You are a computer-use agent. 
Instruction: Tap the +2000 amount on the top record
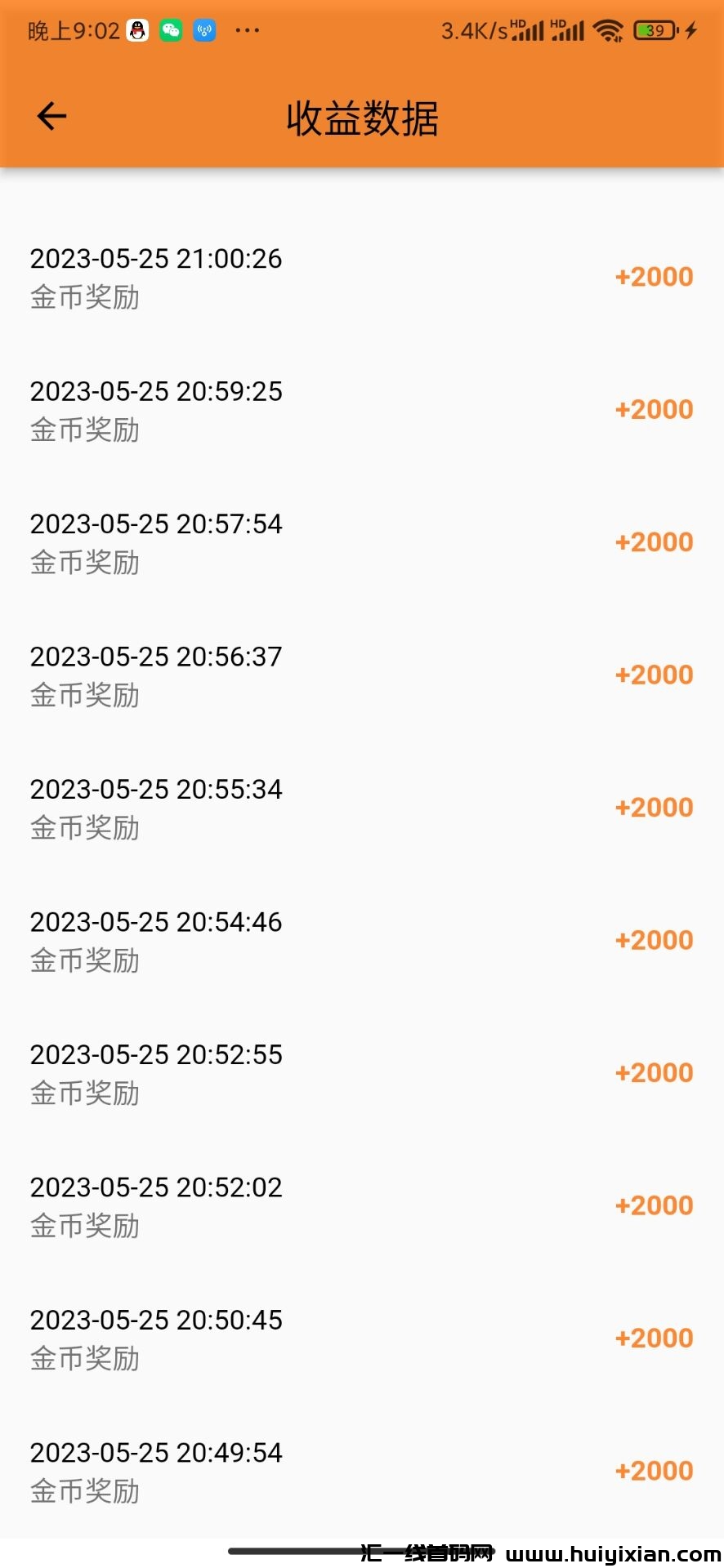click(x=653, y=277)
